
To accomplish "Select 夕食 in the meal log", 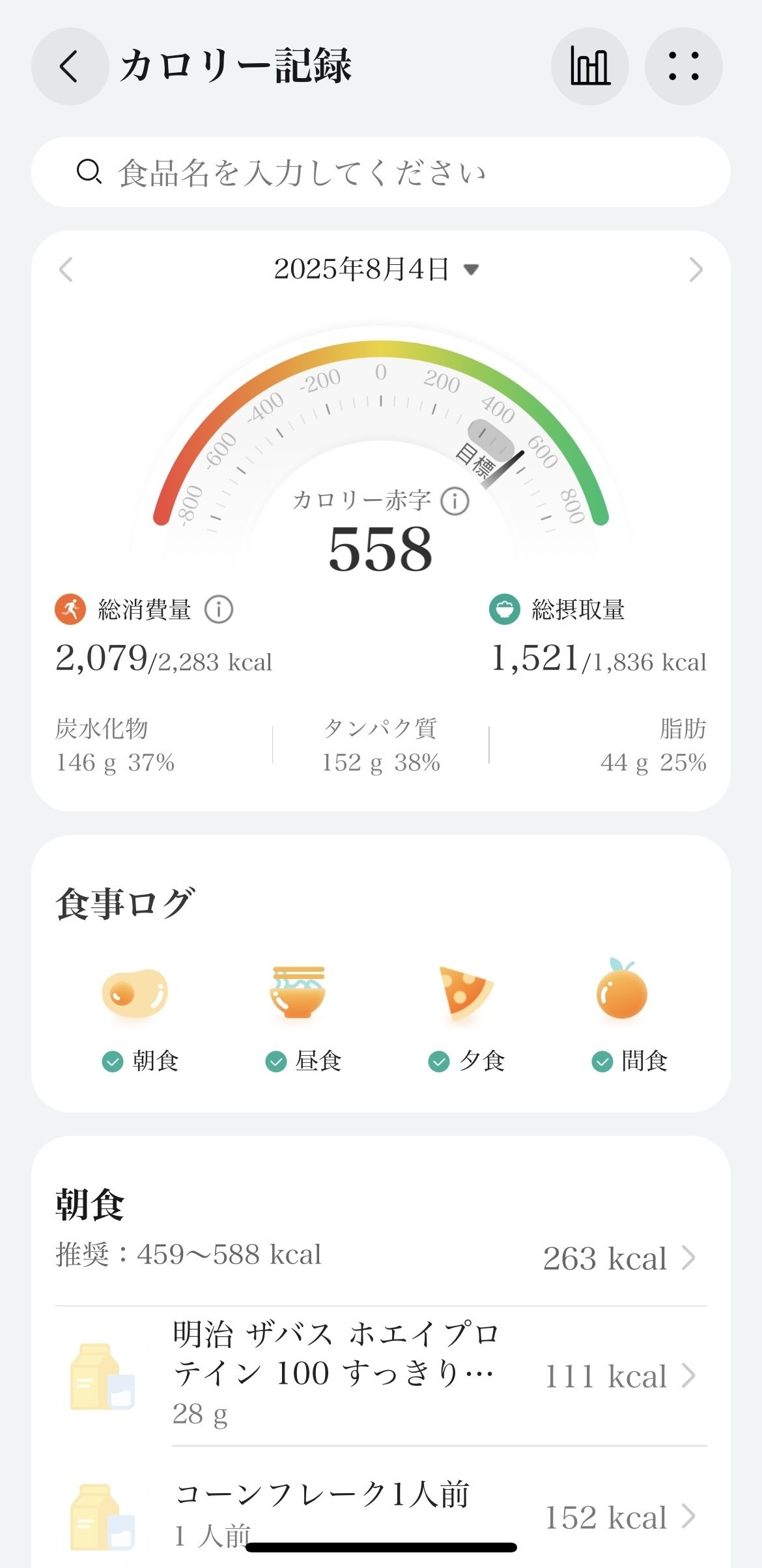I will click(465, 1015).
